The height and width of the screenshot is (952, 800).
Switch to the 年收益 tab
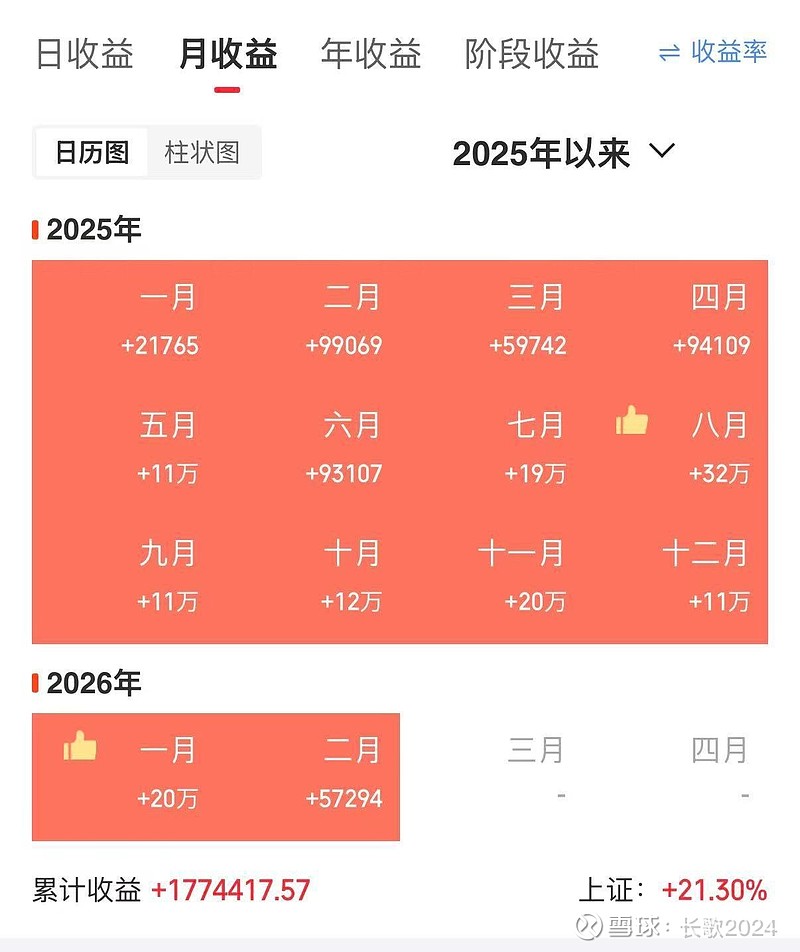click(371, 55)
